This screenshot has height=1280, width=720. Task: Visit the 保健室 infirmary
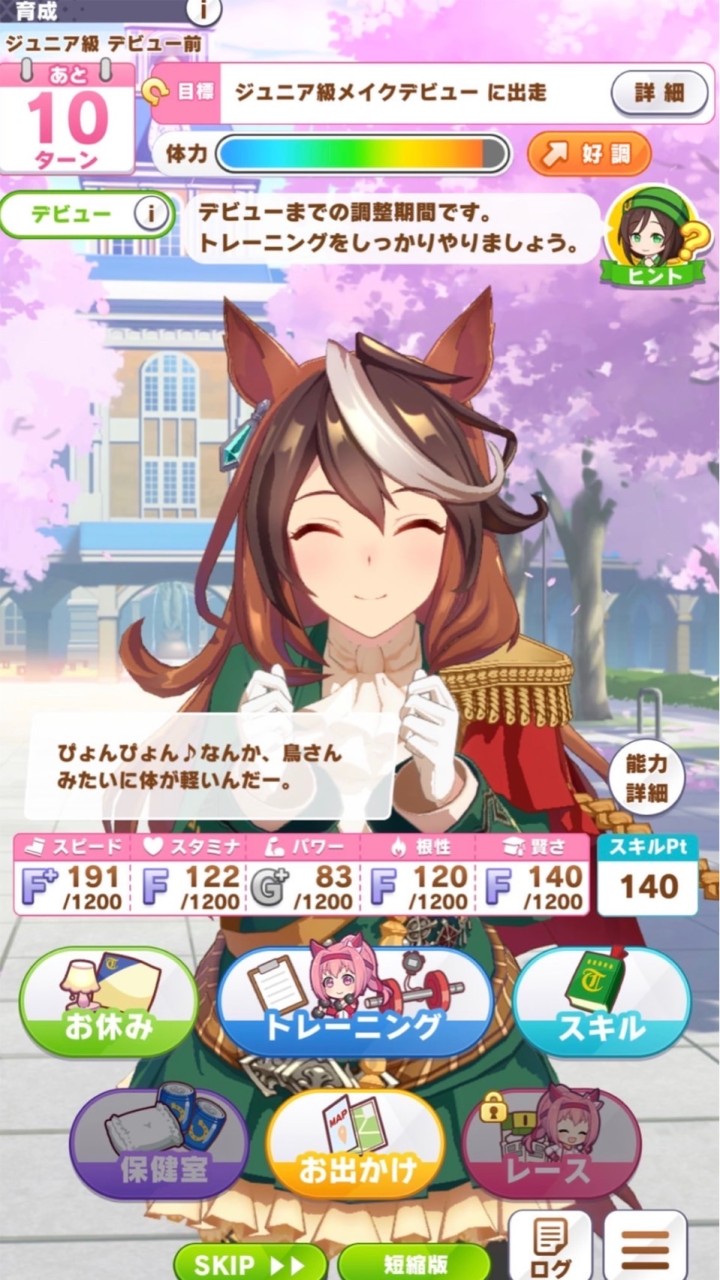[x=158, y=1142]
